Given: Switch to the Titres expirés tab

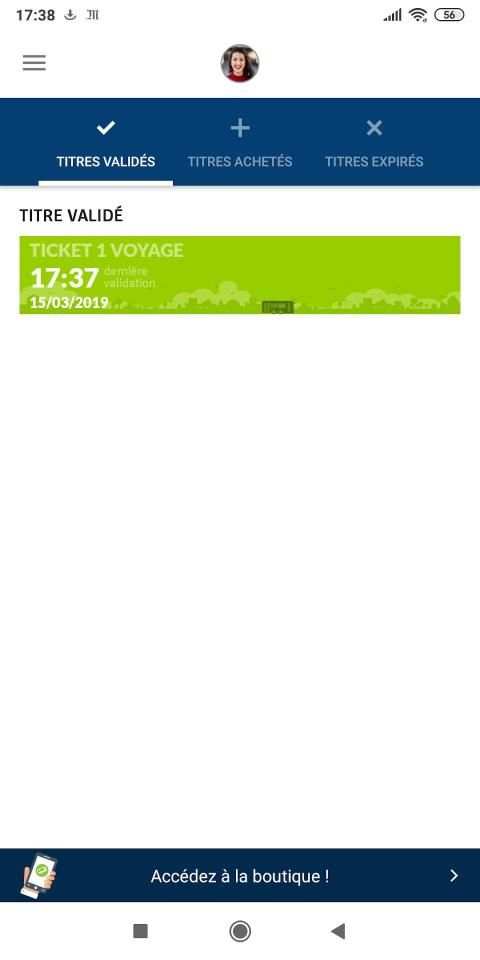Looking at the screenshot, I should pos(373,143).
